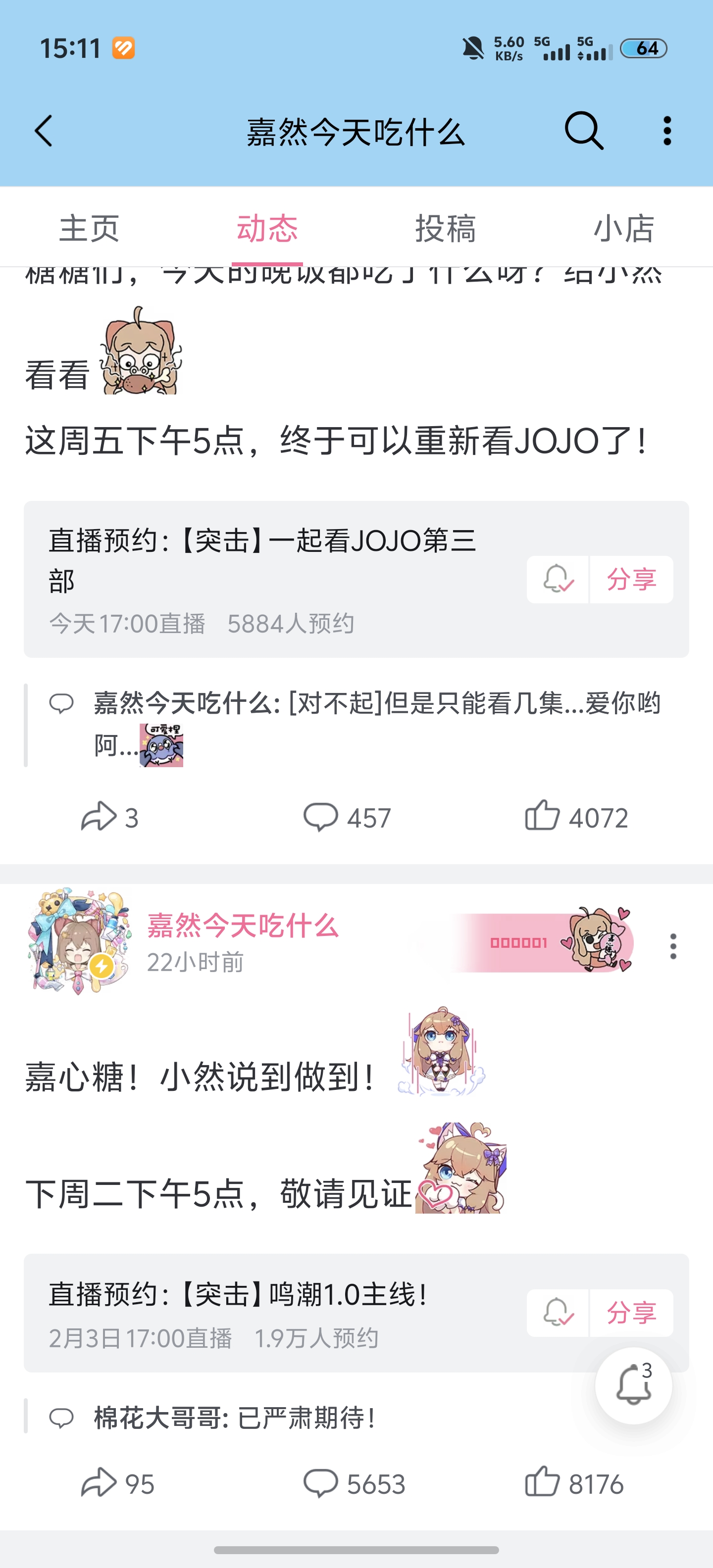Switch to the 小店 tab
713x1568 pixels.
(623, 228)
